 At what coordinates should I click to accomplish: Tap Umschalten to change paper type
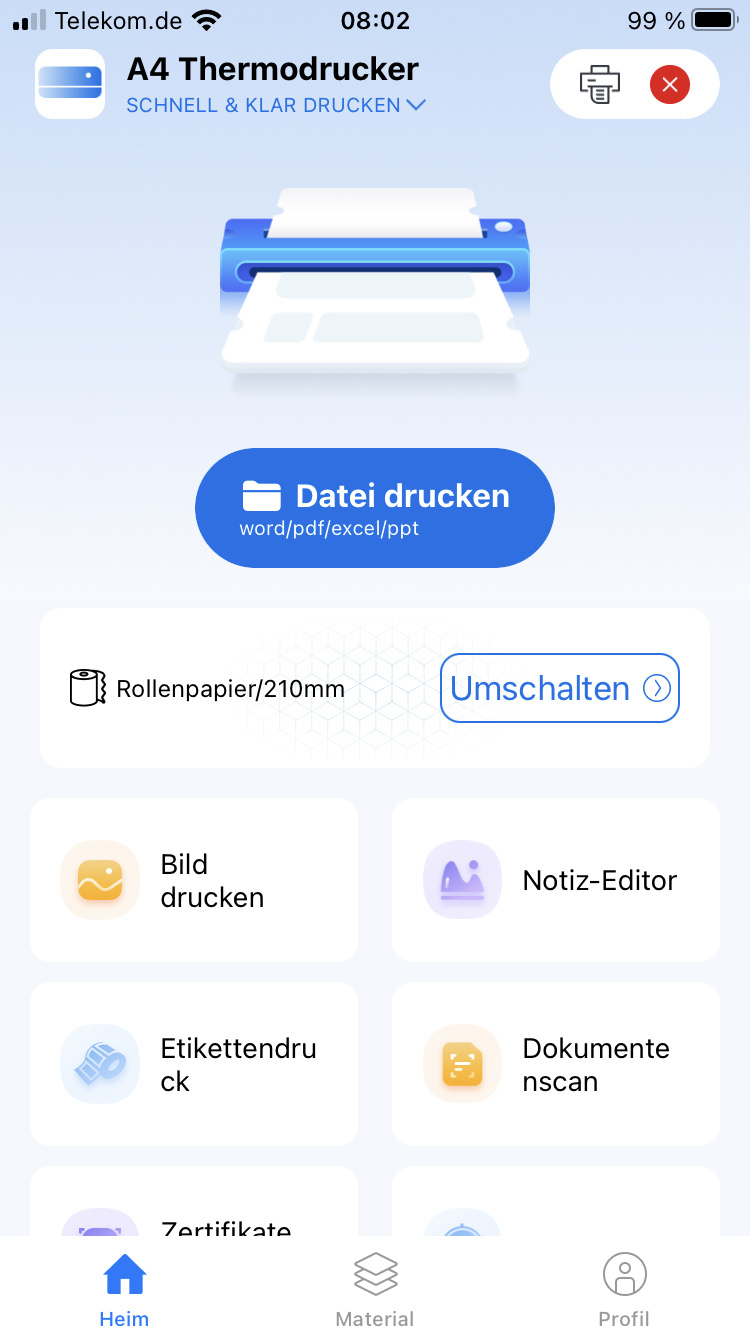[559, 688]
